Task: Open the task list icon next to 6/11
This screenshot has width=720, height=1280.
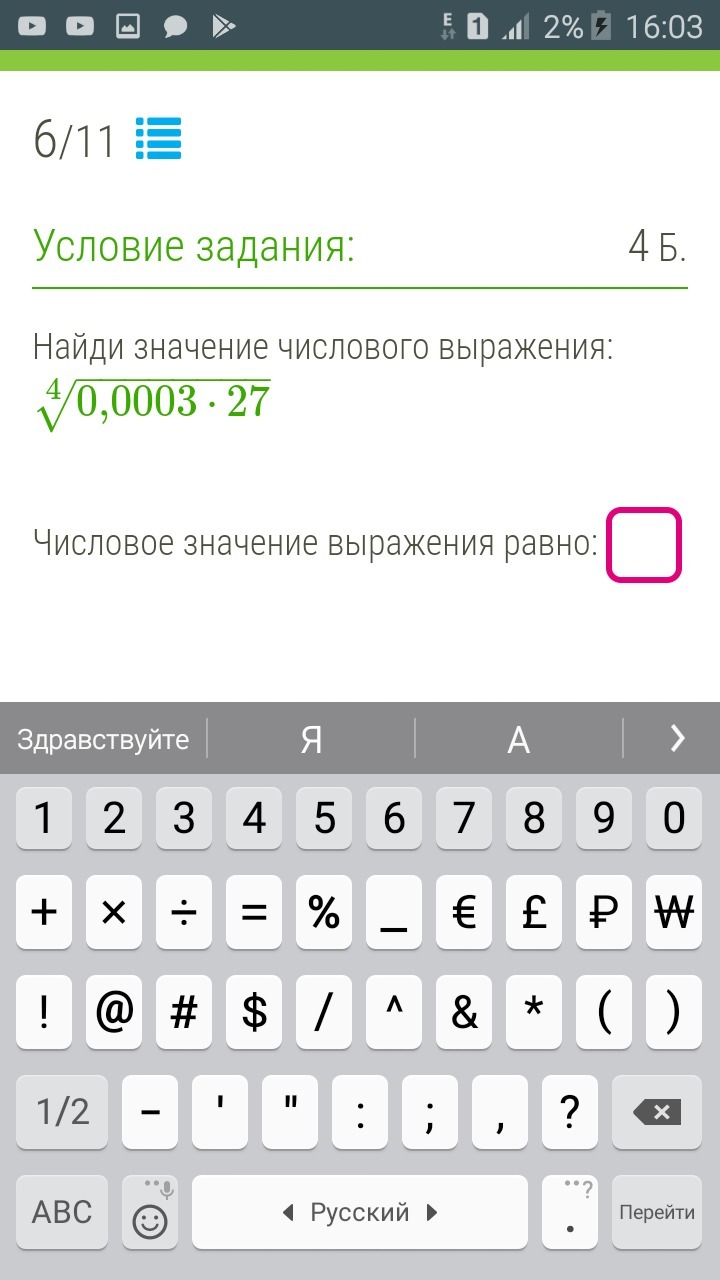Action: click(158, 139)
